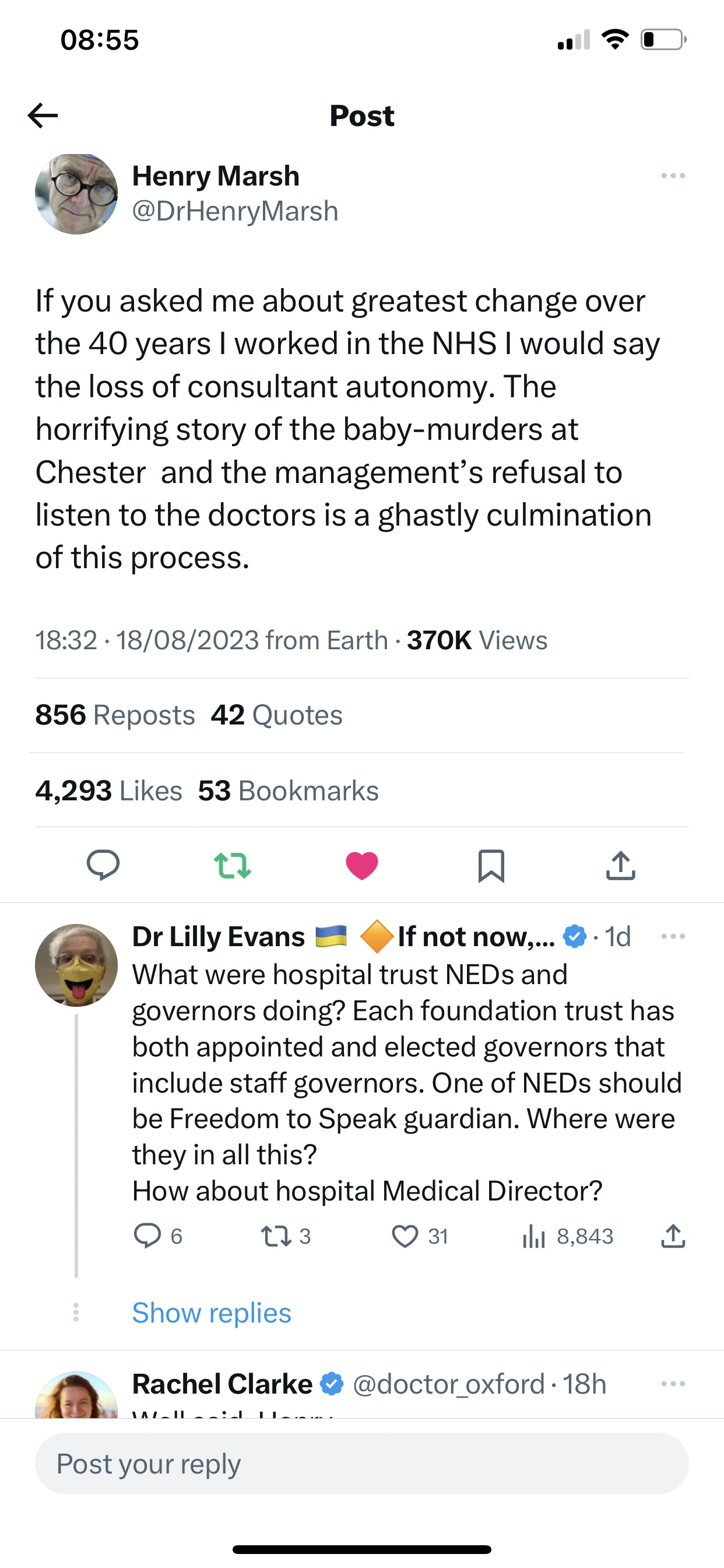
Task: Open overflow menu on Rachel Clarke's reply
Action: [x=673, y=1384]
